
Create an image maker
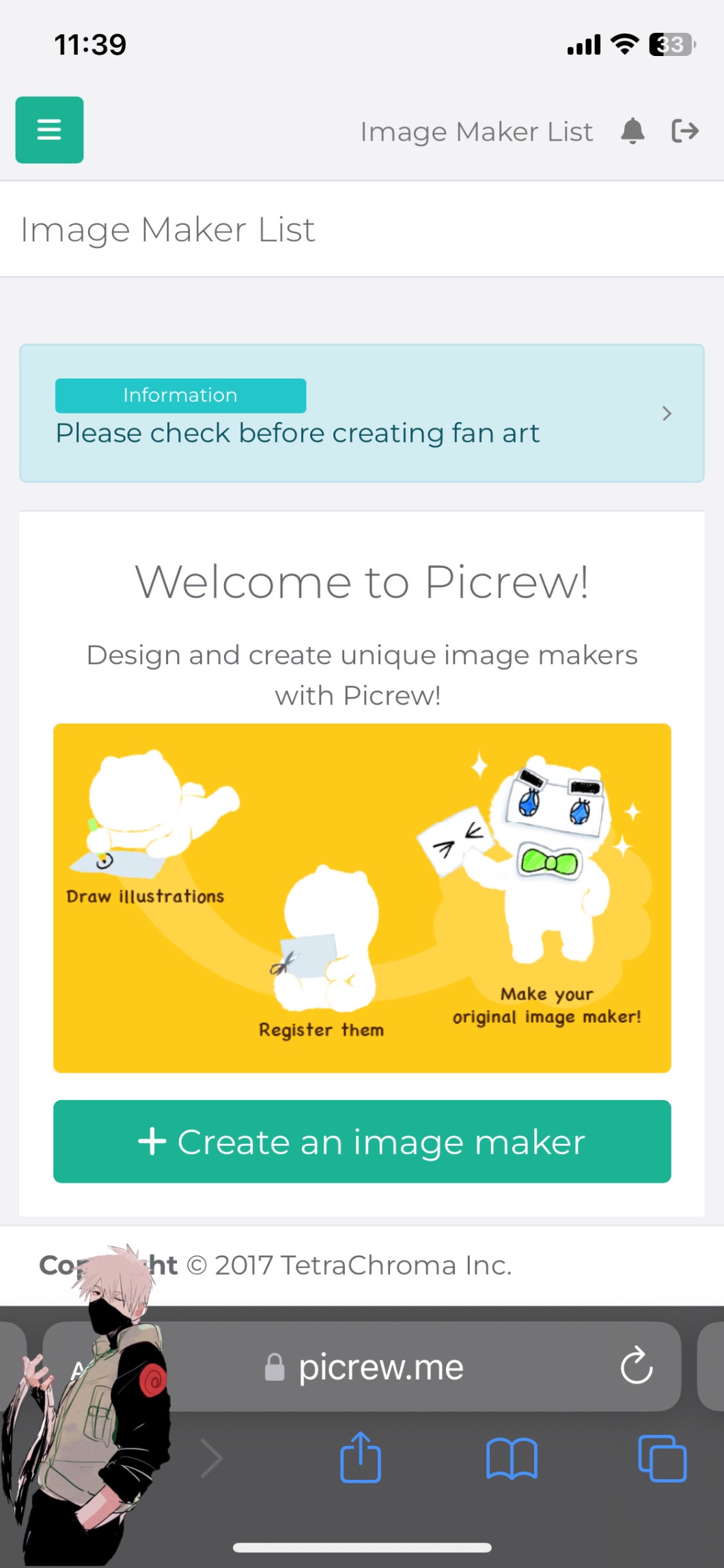pos(361,1141)
